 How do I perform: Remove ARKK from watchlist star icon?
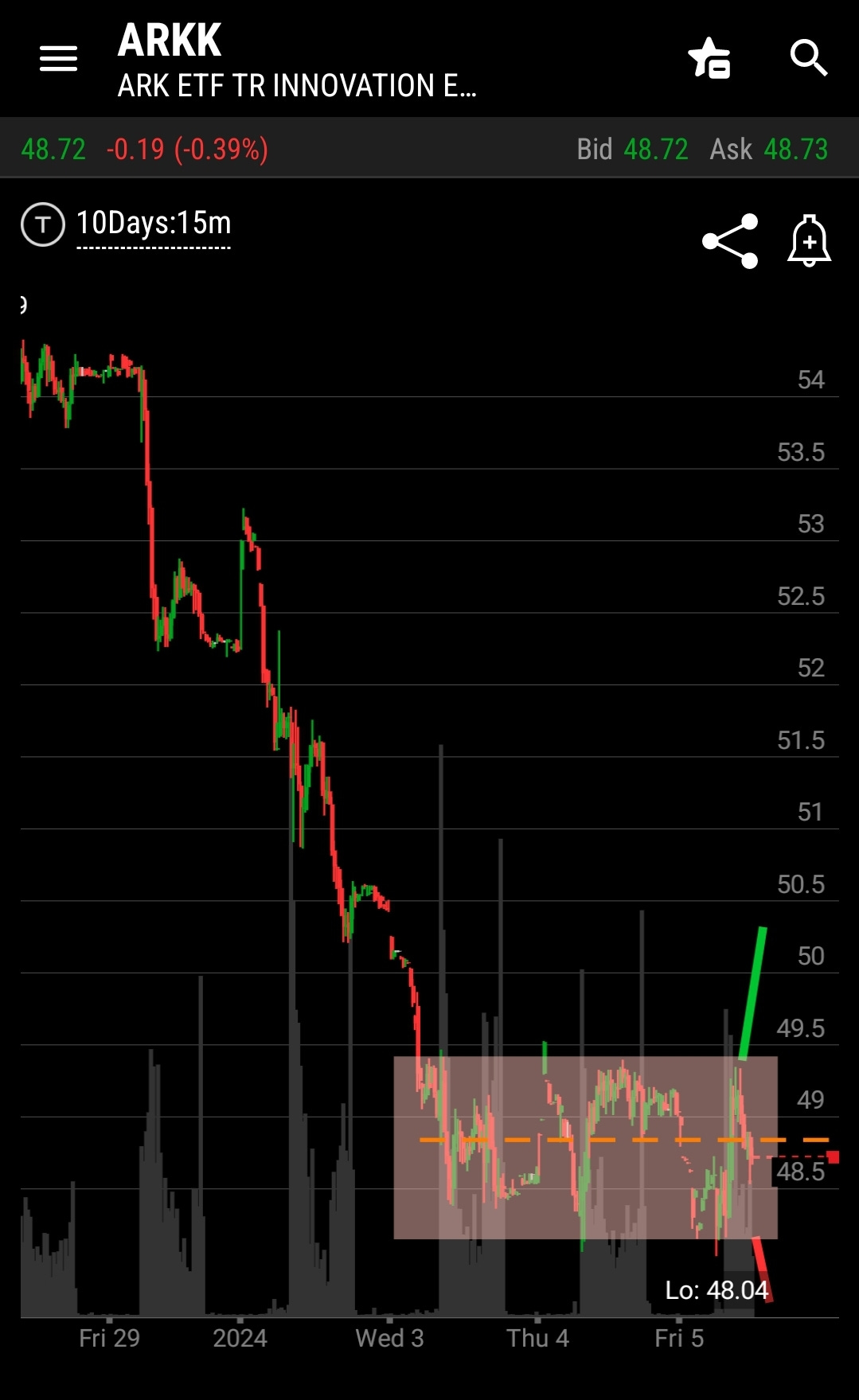pos(709,58)
